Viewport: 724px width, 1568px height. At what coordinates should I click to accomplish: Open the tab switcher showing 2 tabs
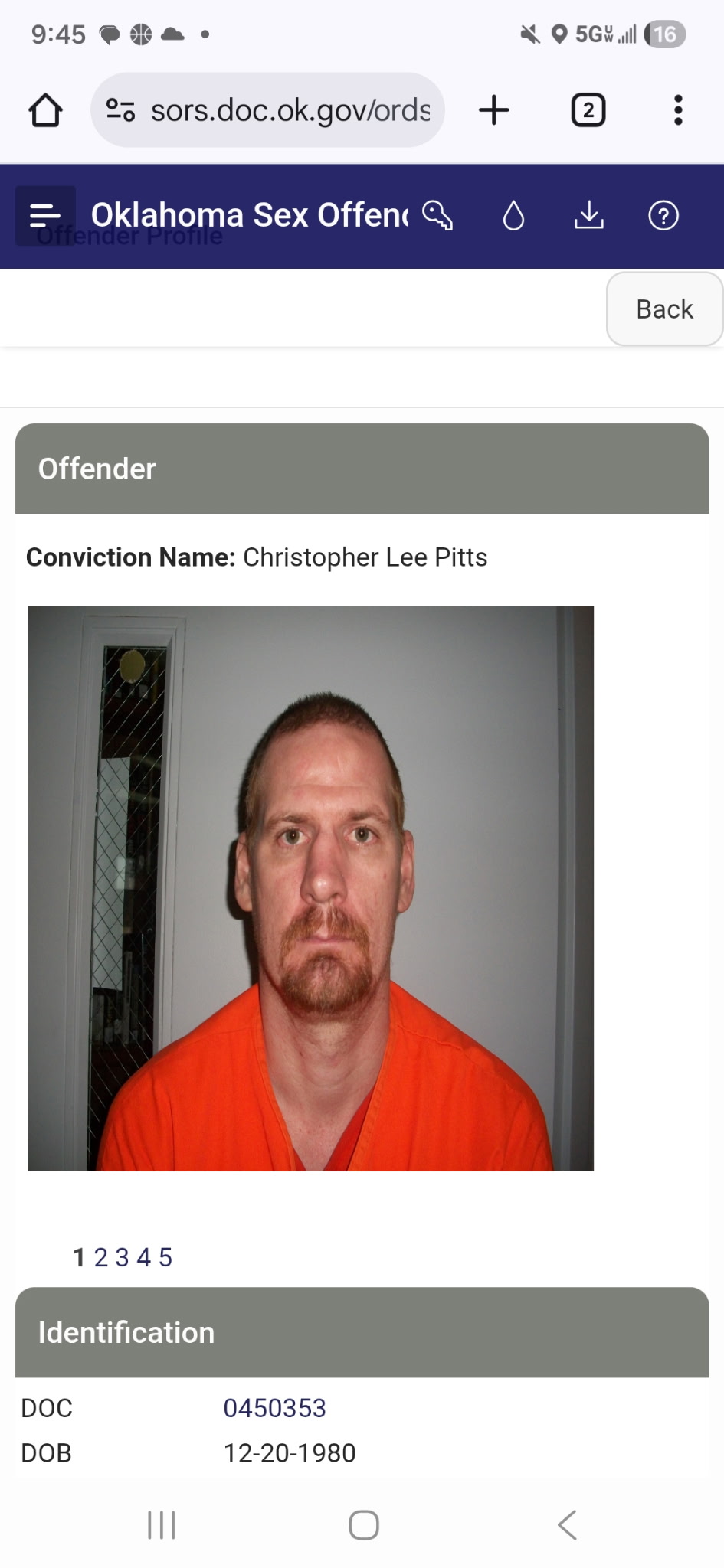pyautogui.click(x=588, y=110)
